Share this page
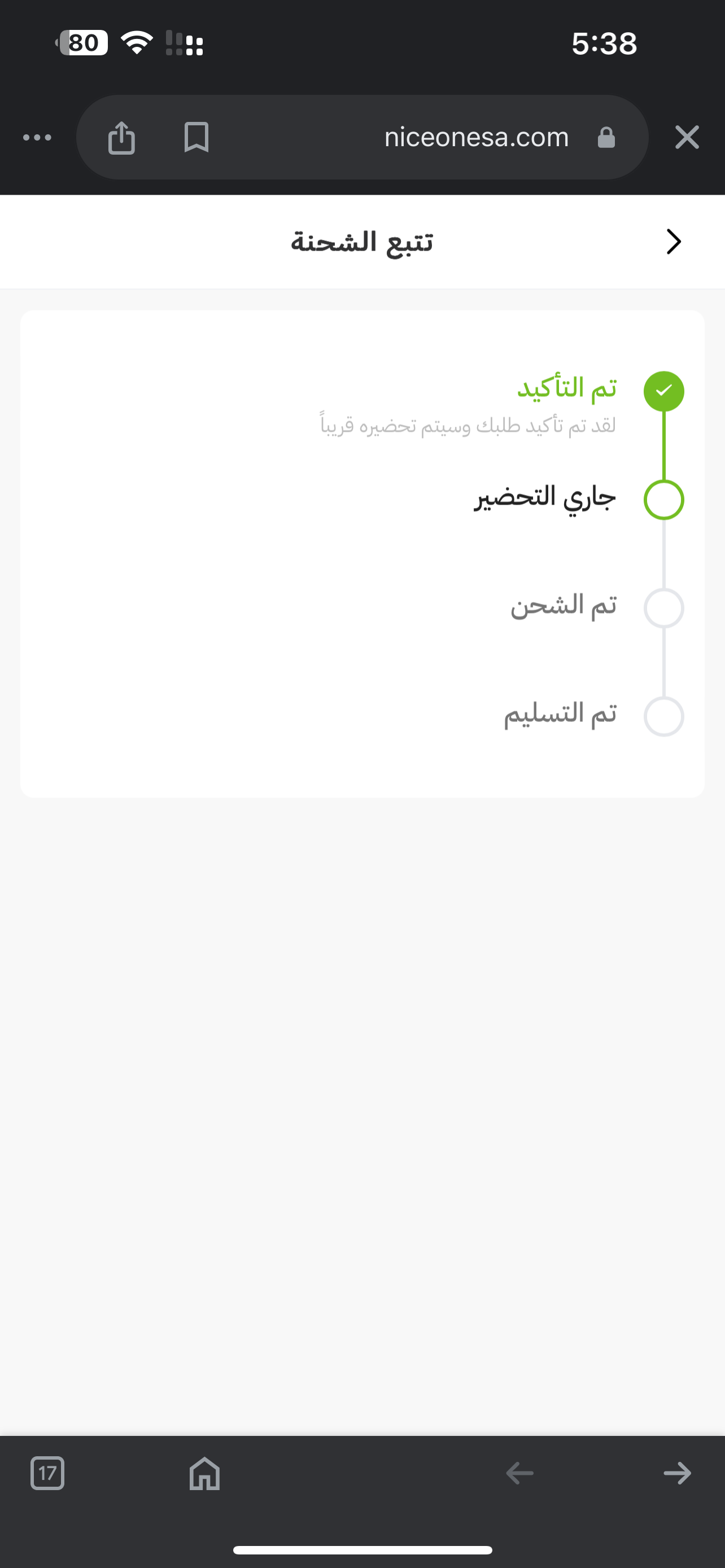The image size is (725, 1568). 121,137
